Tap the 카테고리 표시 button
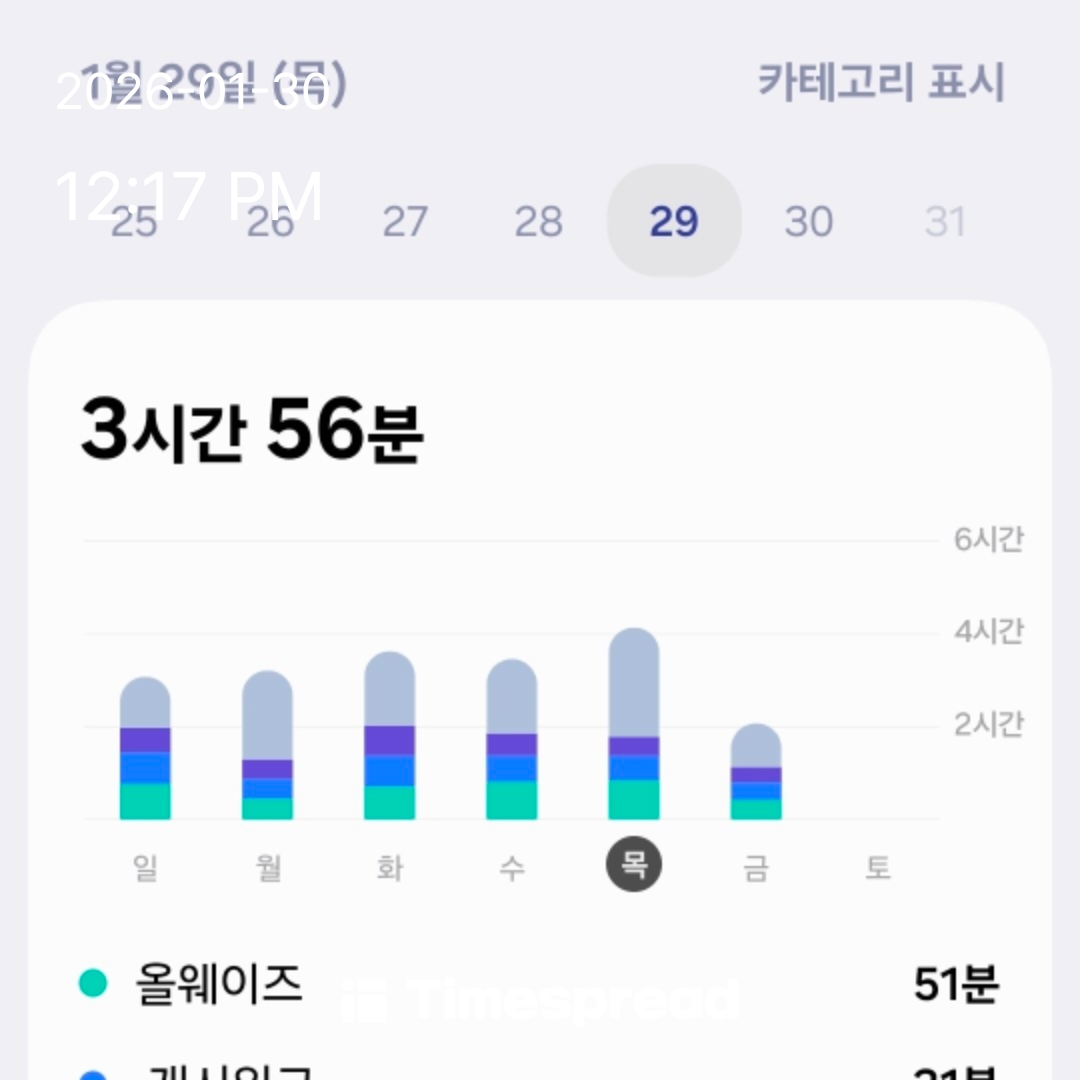The width and height of the screenshot is (1080, 1080). pos(880,82)
